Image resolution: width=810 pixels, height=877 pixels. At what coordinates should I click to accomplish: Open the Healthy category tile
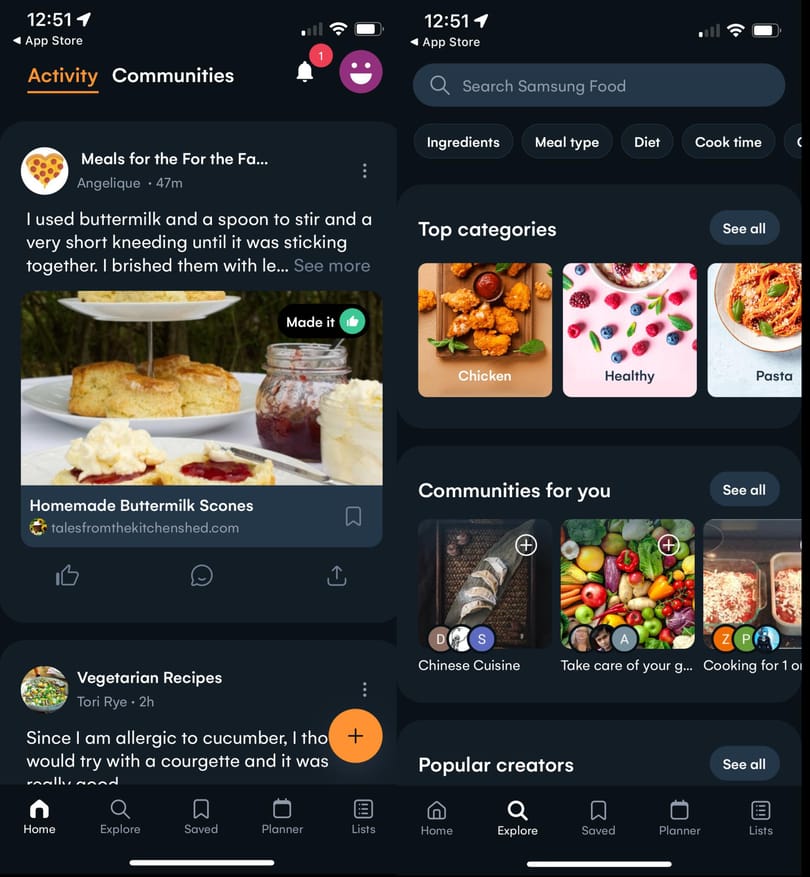(x=629, y=330)
